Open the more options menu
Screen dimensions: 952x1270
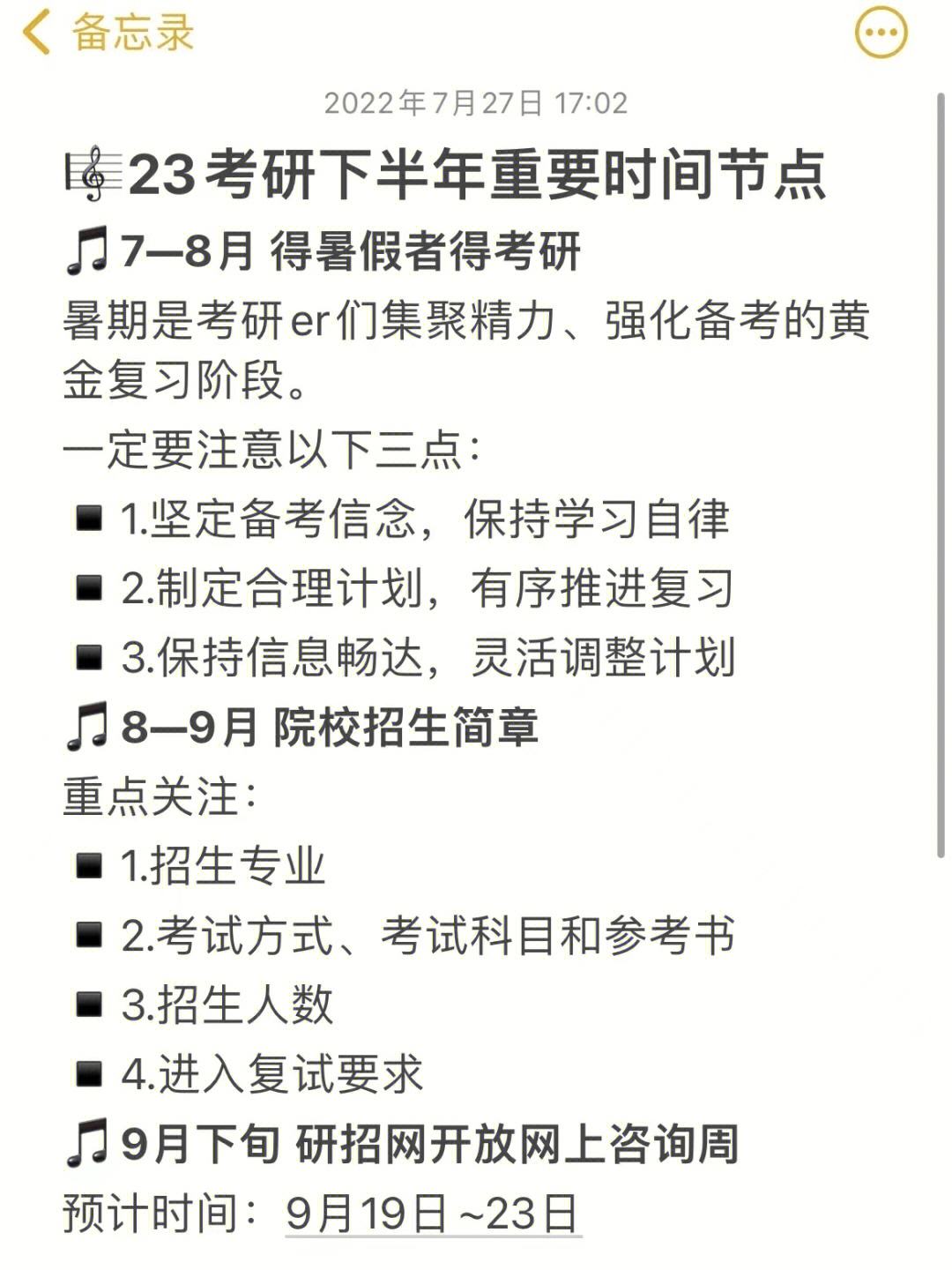click(881, 34)
